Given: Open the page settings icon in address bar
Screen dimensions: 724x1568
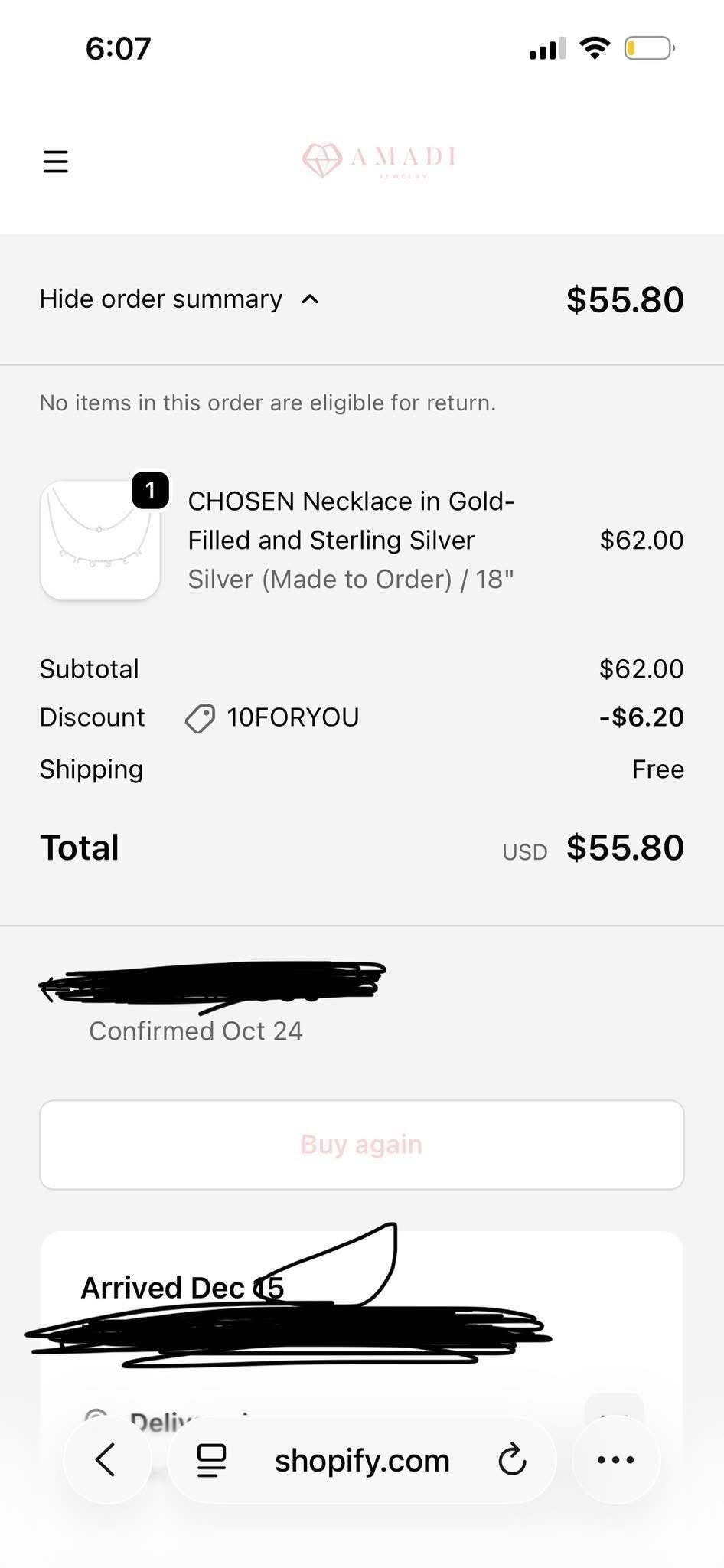Looking at the screenshot, I should pos(212,1460).
